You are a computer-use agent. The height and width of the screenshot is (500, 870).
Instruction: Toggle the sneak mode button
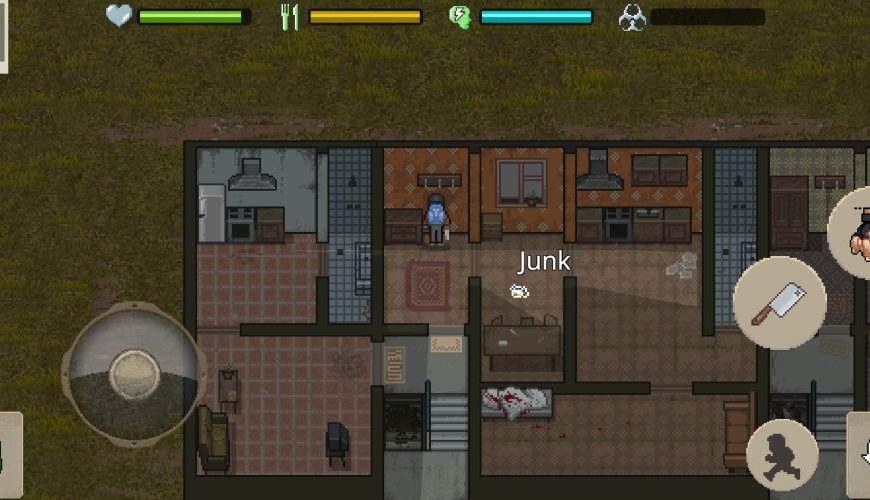(x=782, y=454)
